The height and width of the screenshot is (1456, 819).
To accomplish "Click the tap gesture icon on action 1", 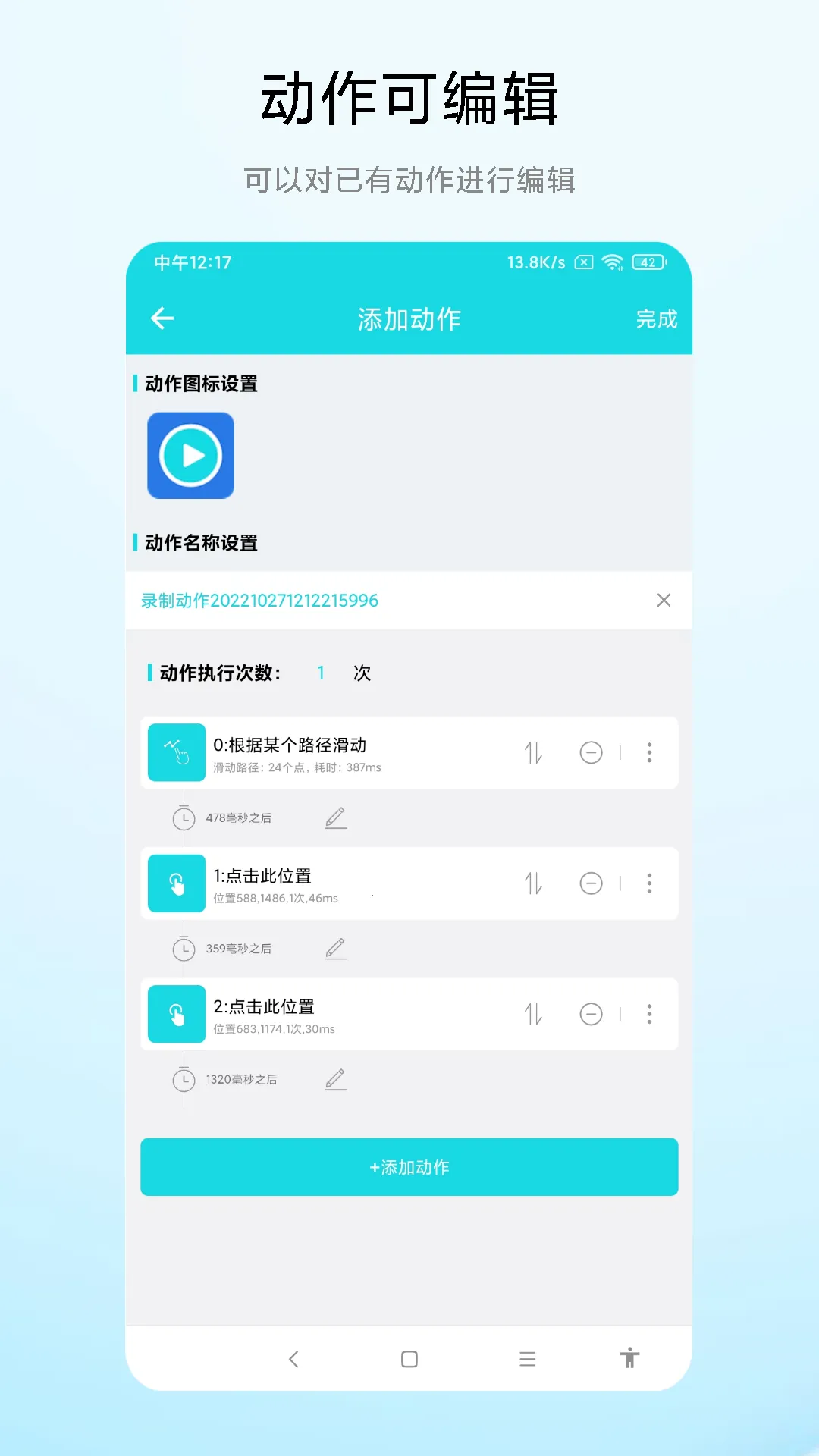I will coord(176,883).
